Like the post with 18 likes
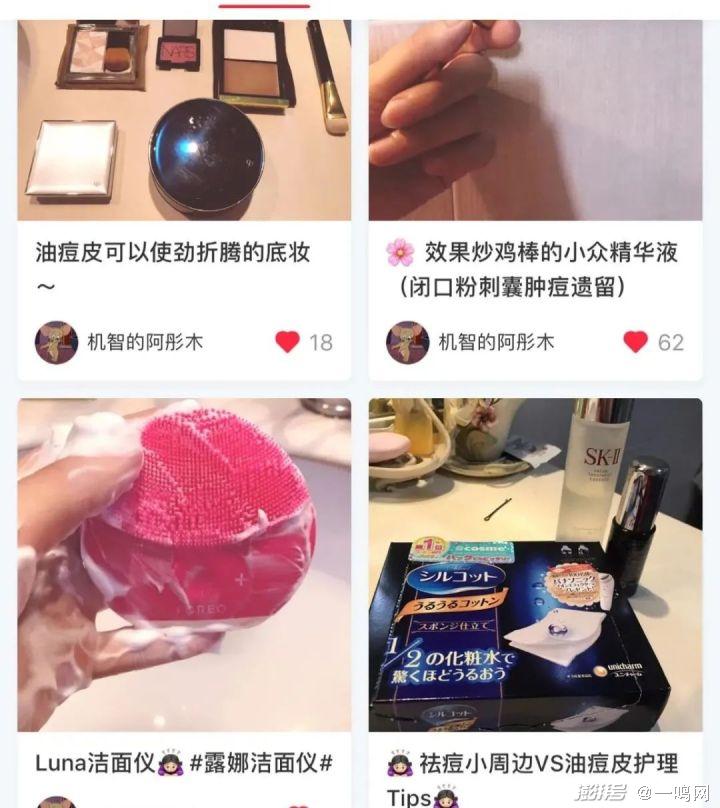This screenshot has height=808, width=720. click(288, 342)
